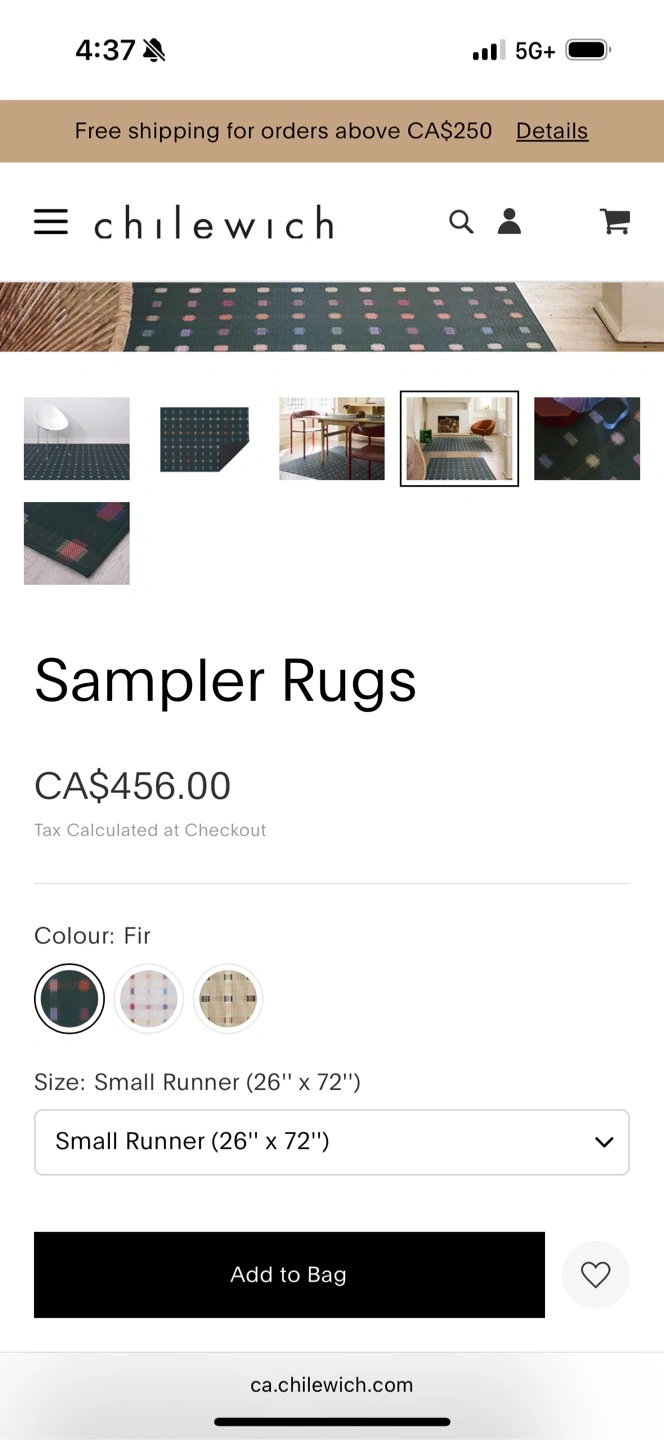Save rug to wishlist with heart
The image size is (664, 1440).
pyautogui.click(x=596, y=1275)
